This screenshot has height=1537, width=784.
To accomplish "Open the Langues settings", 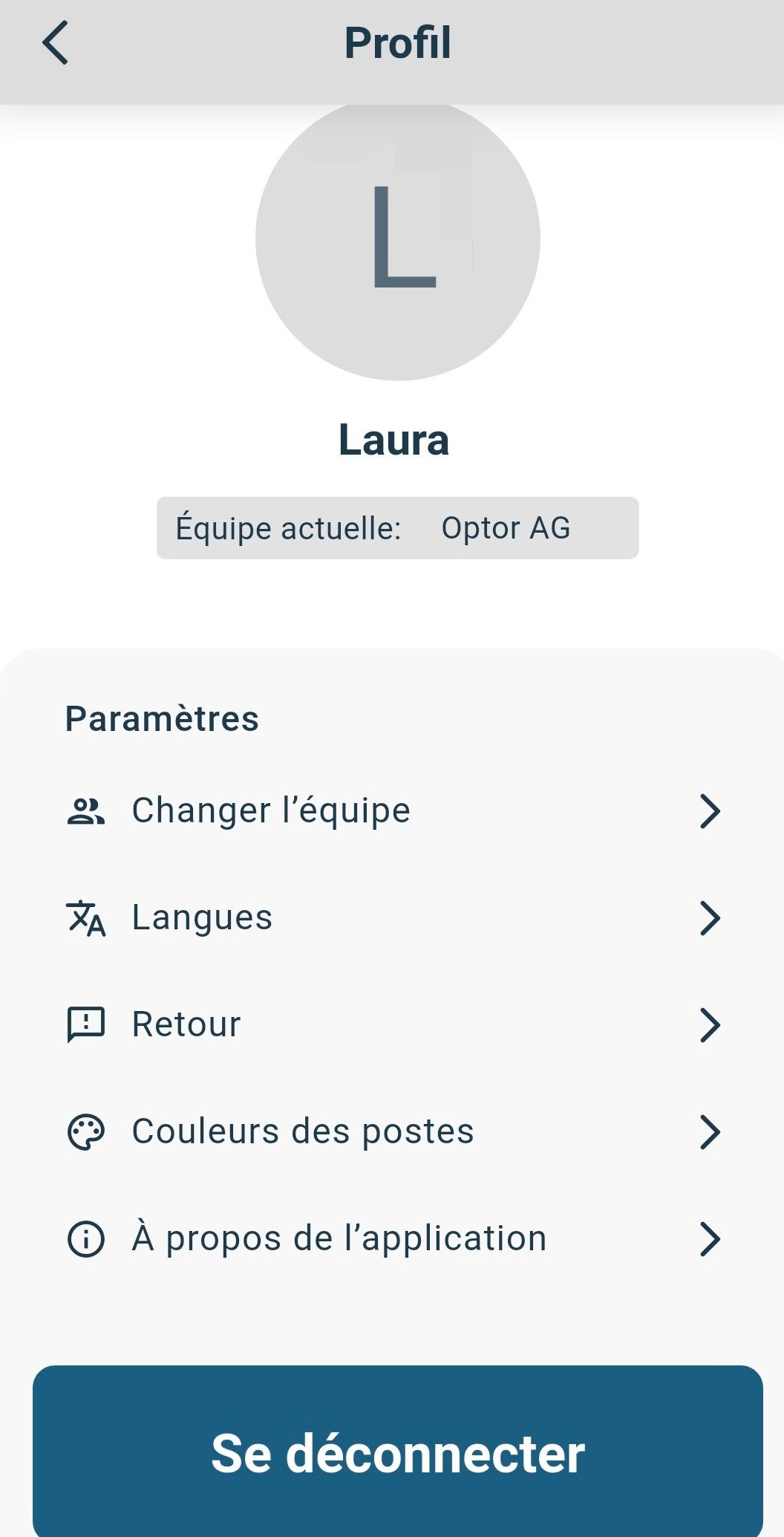I will [x=392, y=917].
